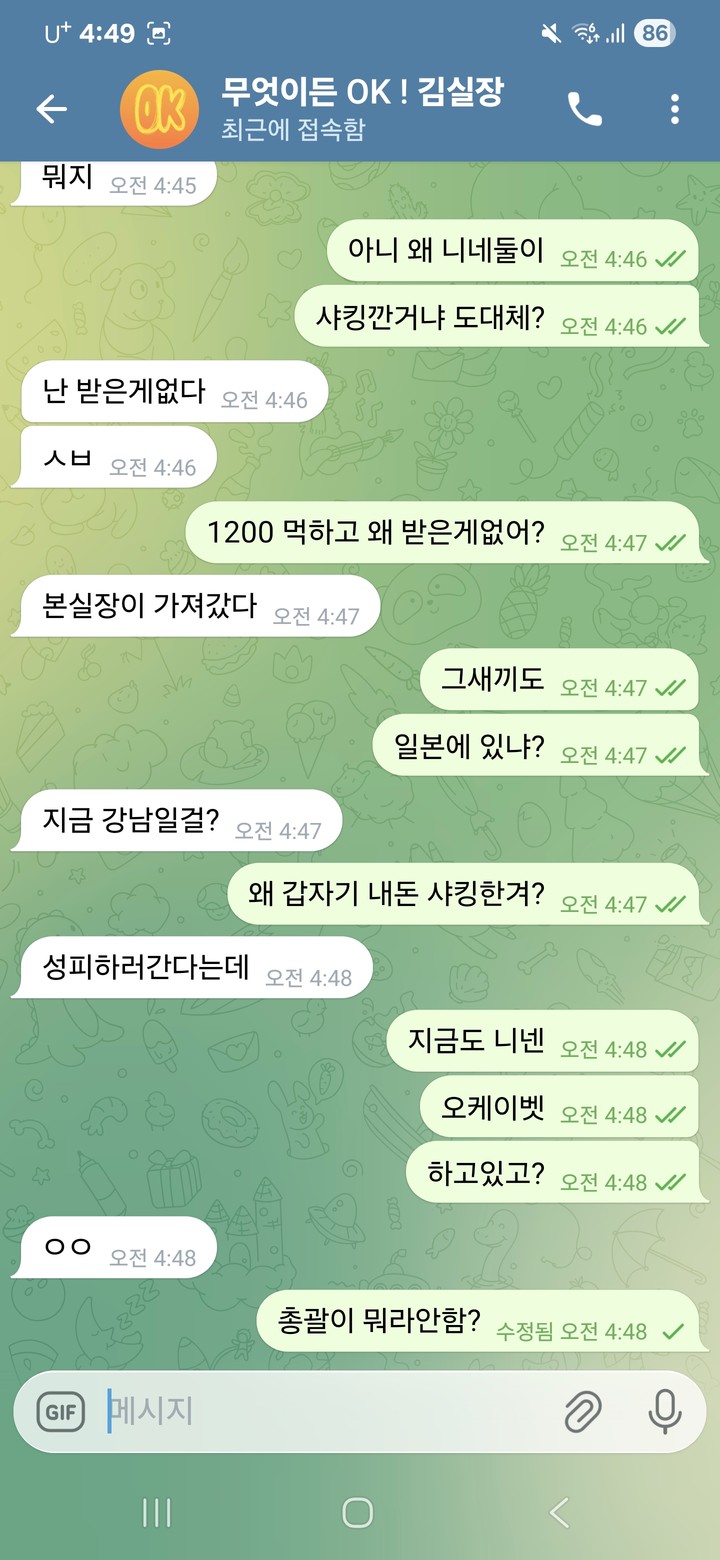
Task: Open the overflow menu
Action: pos(675,109)
